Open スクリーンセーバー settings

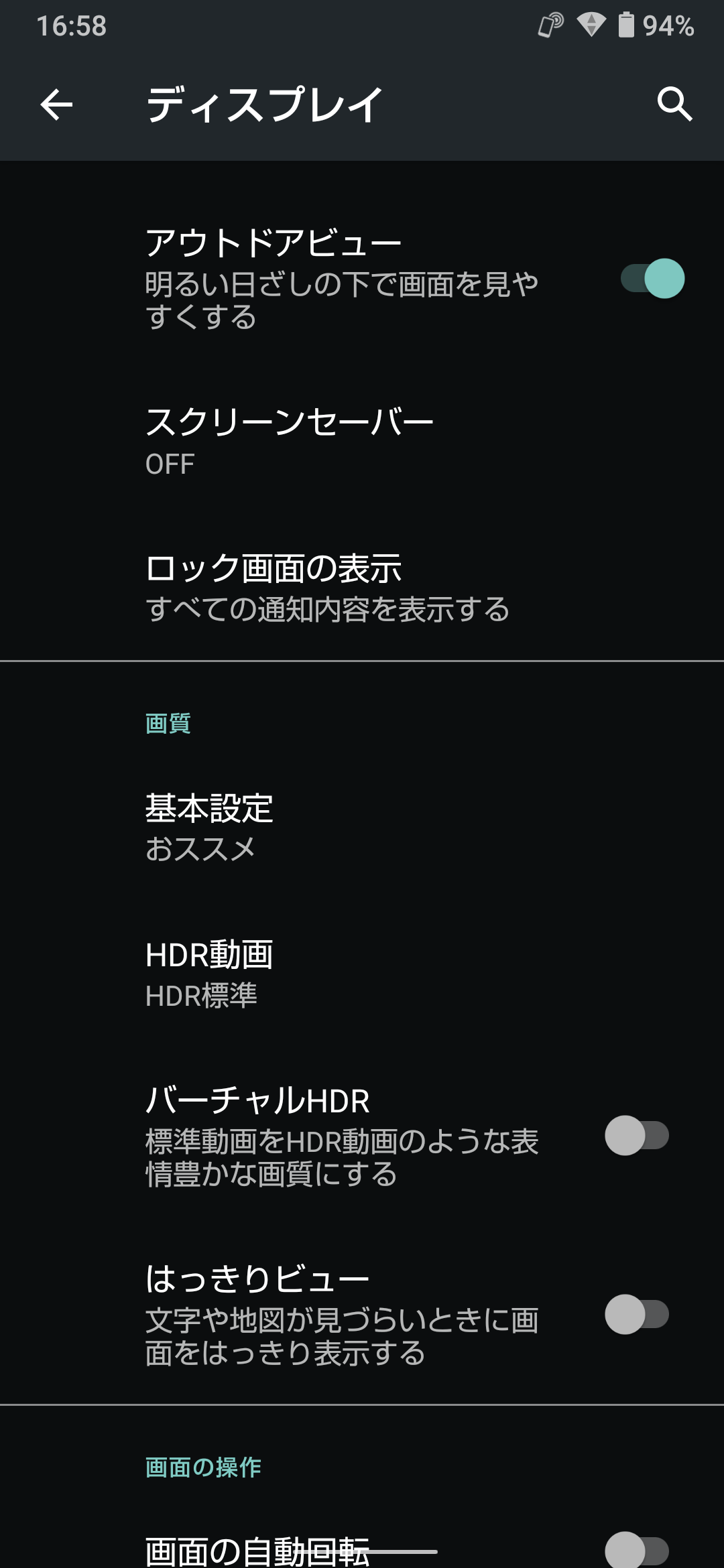point(289,441)
